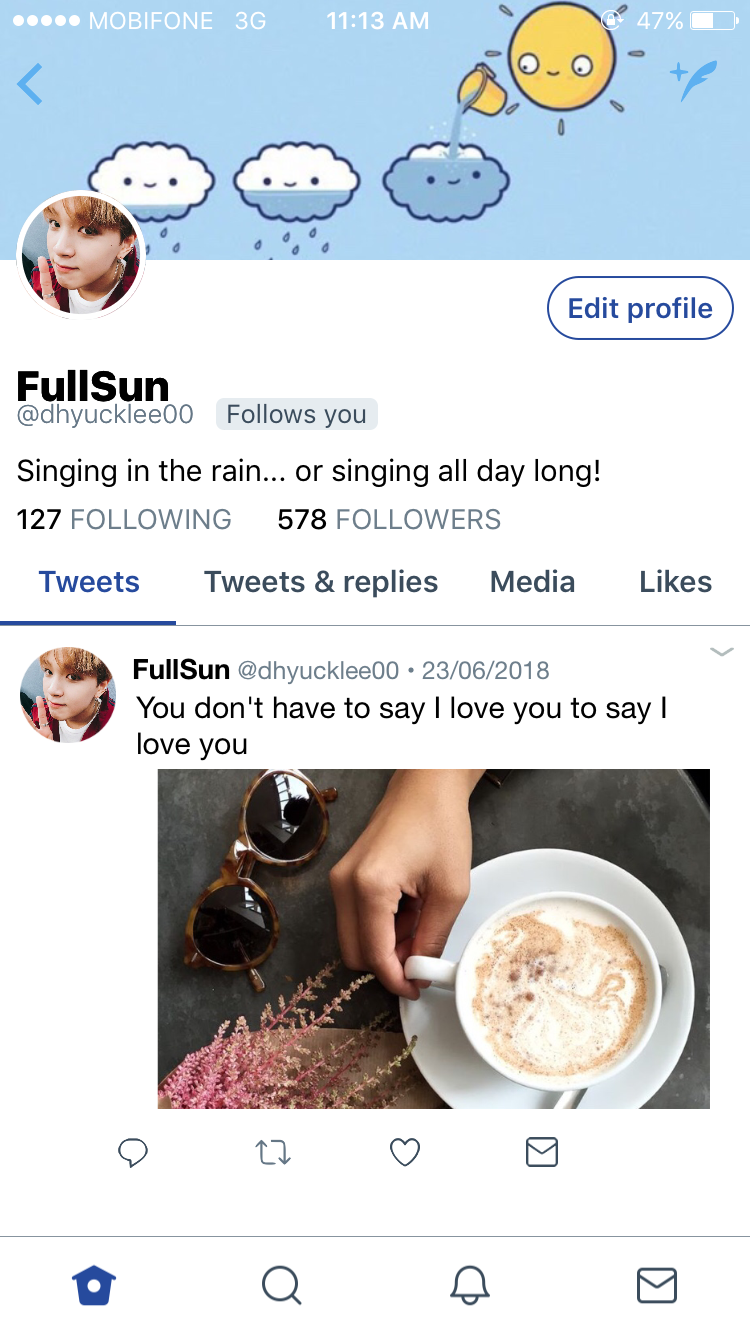Open the profile picture in the header
Image resolution: width=750 pixels, height=1334 pixels.
[x=82, y=256]
